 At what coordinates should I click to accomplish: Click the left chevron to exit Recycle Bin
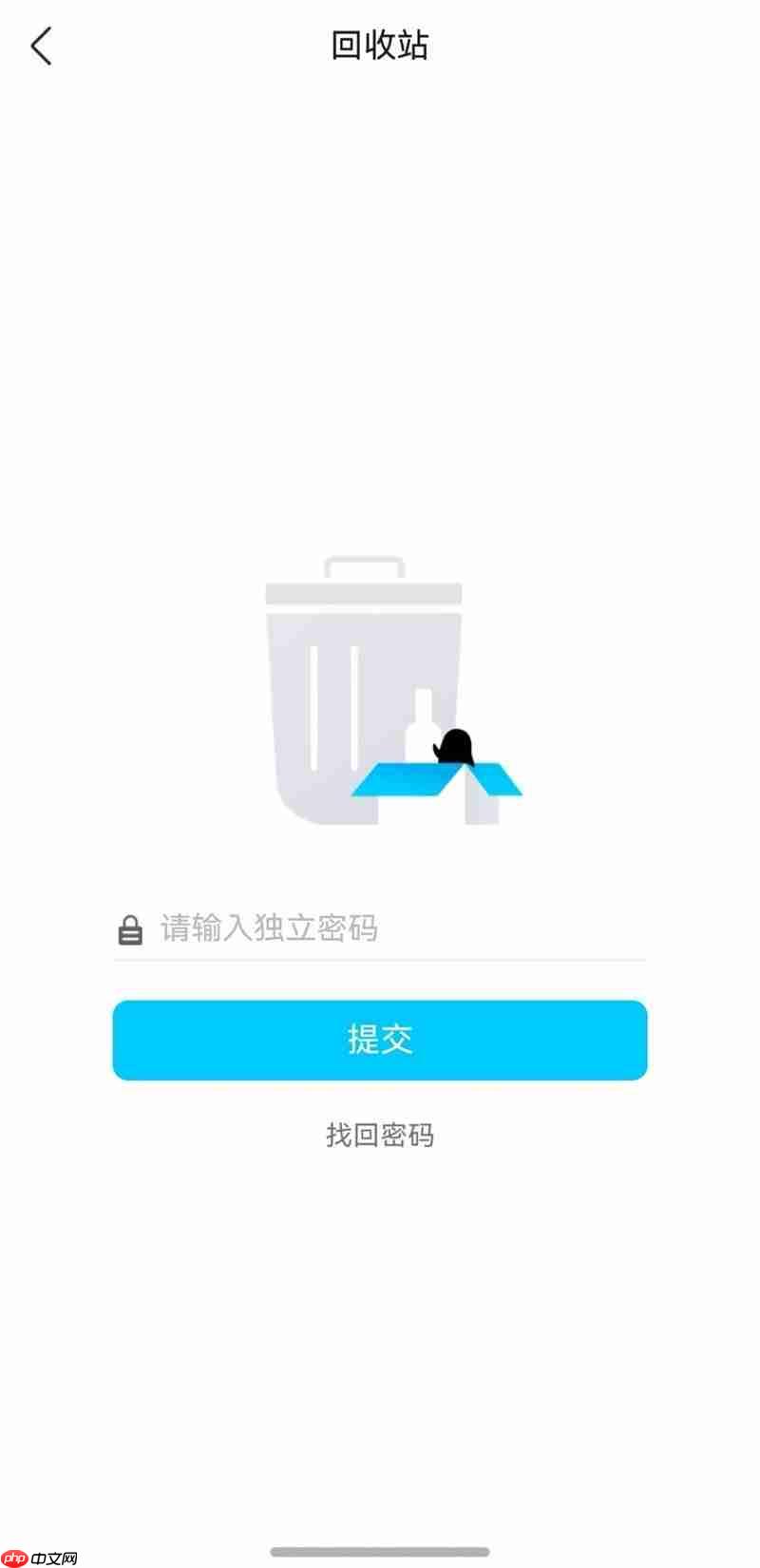coord(41,45)
